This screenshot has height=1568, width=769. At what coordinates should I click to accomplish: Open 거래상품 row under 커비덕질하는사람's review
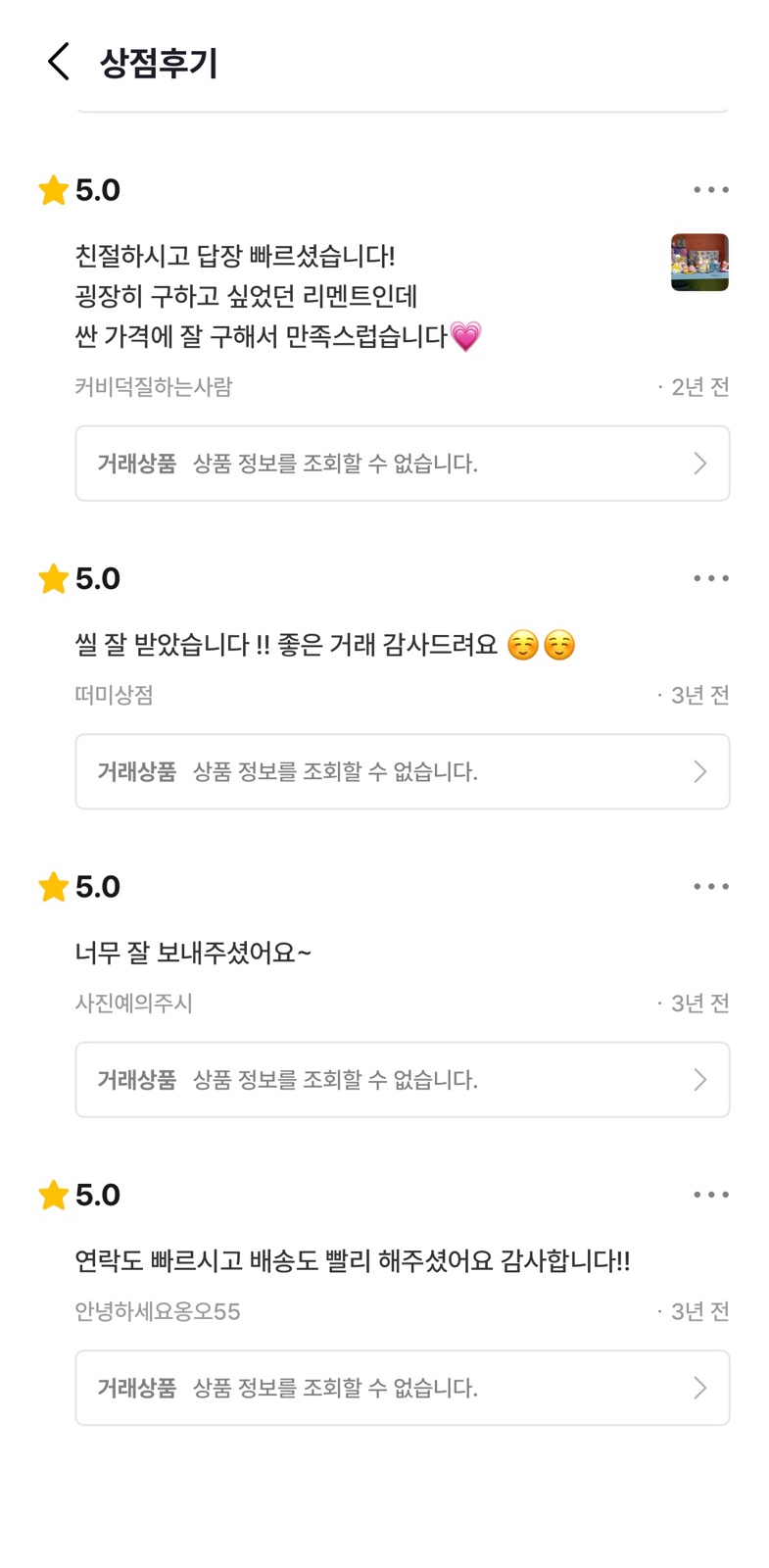402,464
